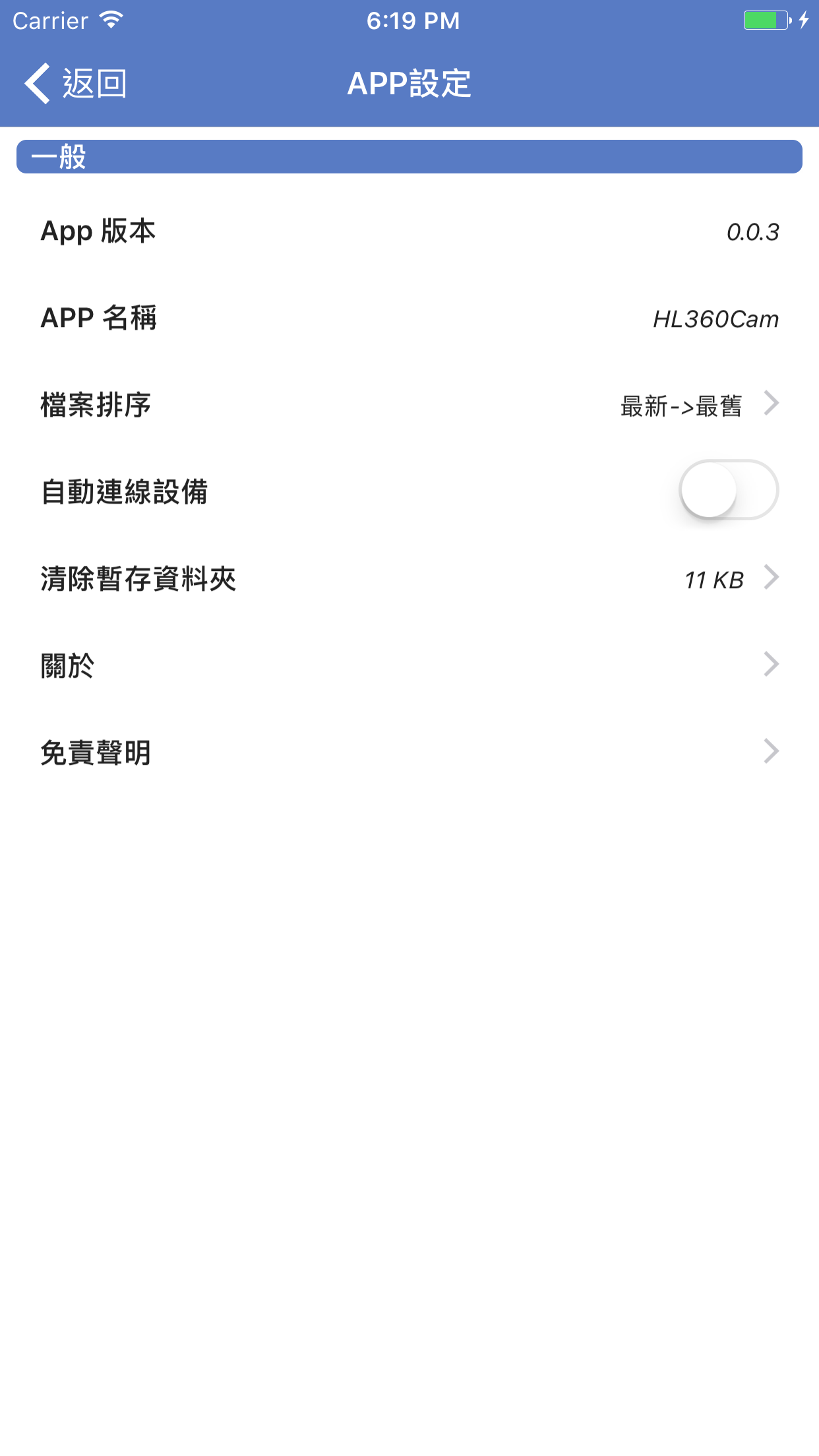
Task: Tap the 最新->最舊 sort value
Action: [681, 406]
